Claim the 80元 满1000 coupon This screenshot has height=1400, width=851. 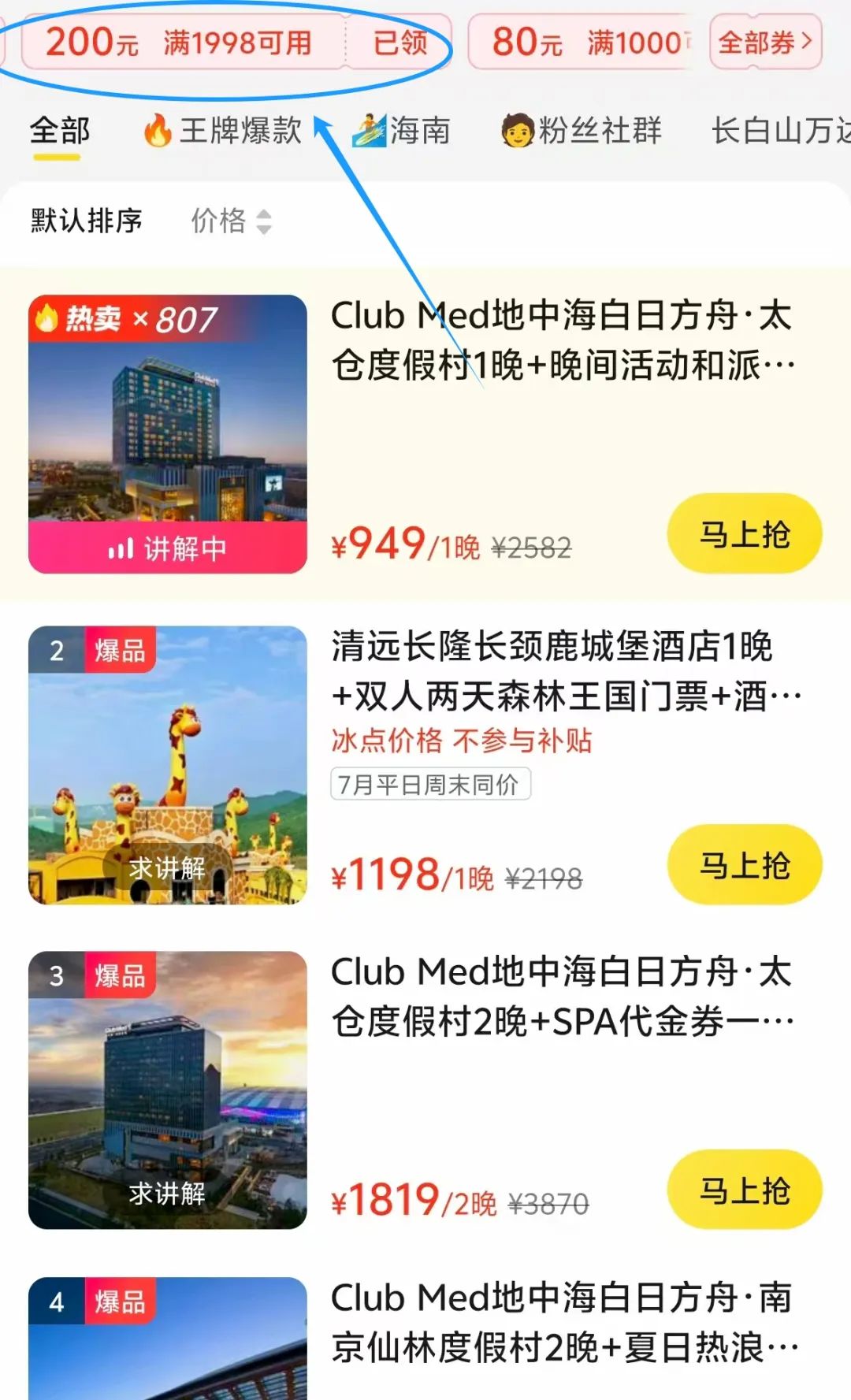coord(580,42)
